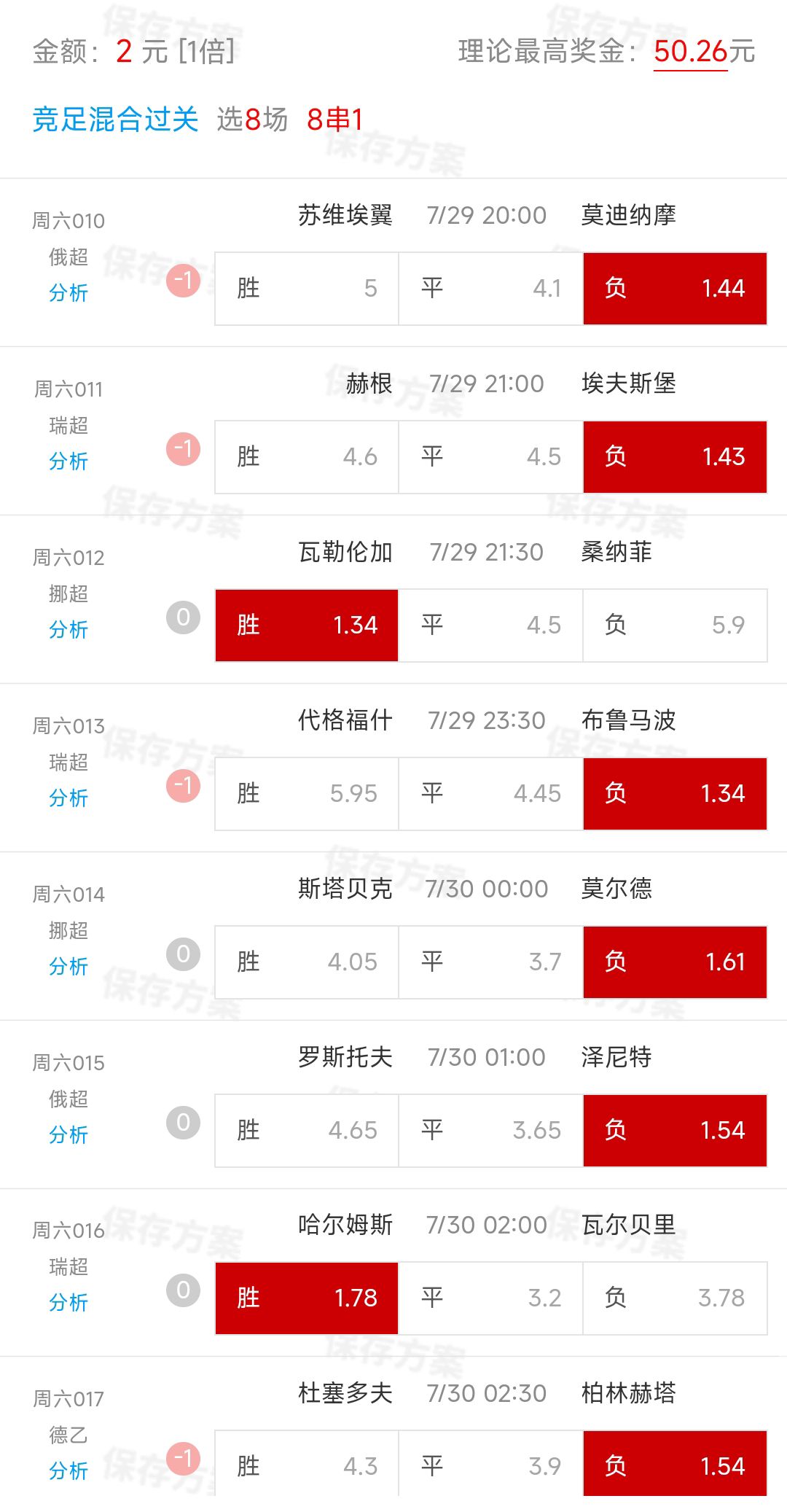Pick 负 5.9 for 瓦勒伦加 vs 桑纳菲

pos(675,626)
